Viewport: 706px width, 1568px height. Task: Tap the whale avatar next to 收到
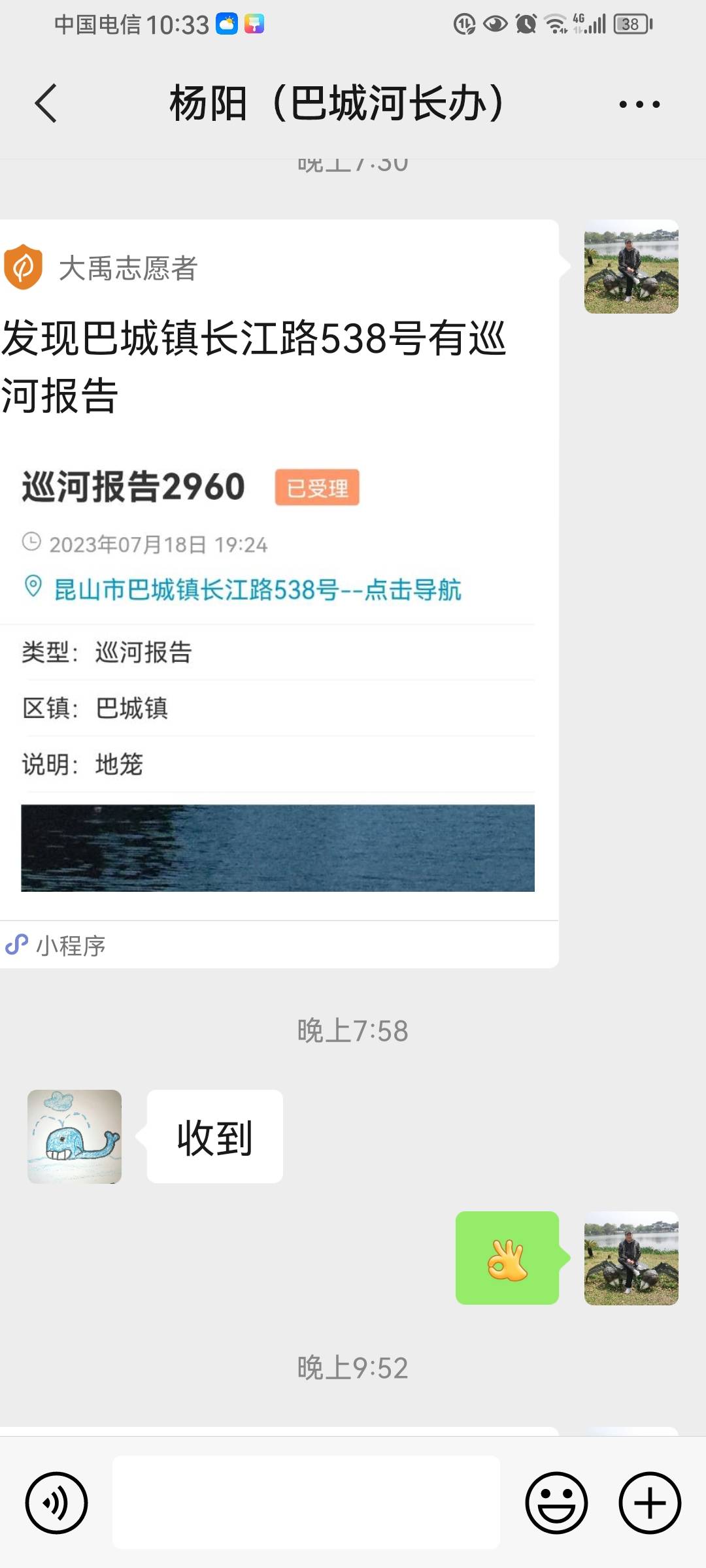[75, 1136]
